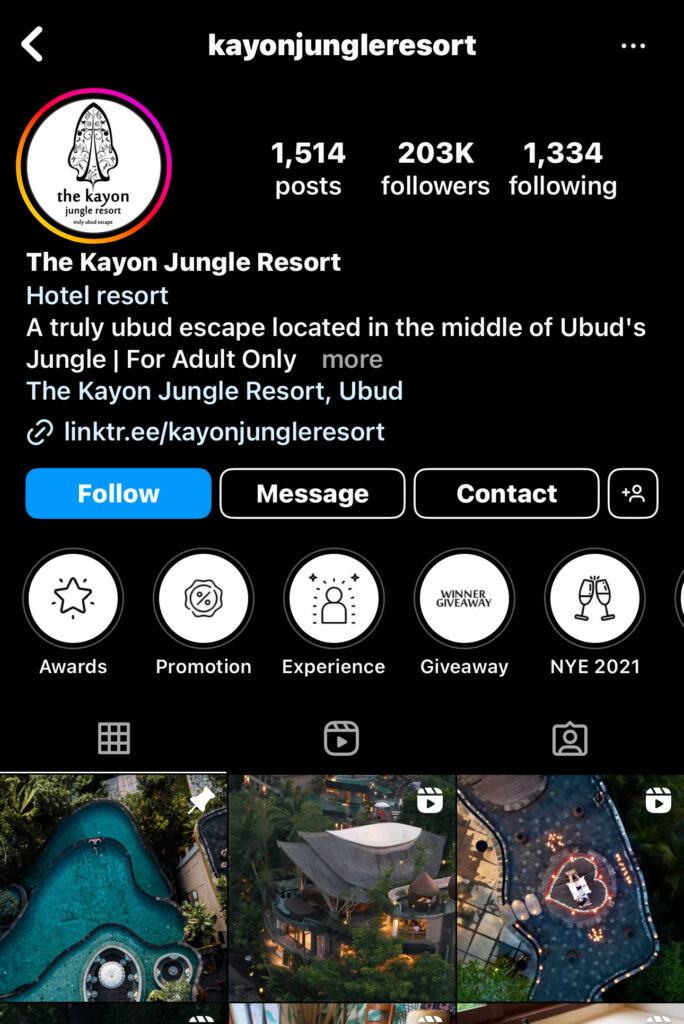Open the 1,334 following list

562,168
